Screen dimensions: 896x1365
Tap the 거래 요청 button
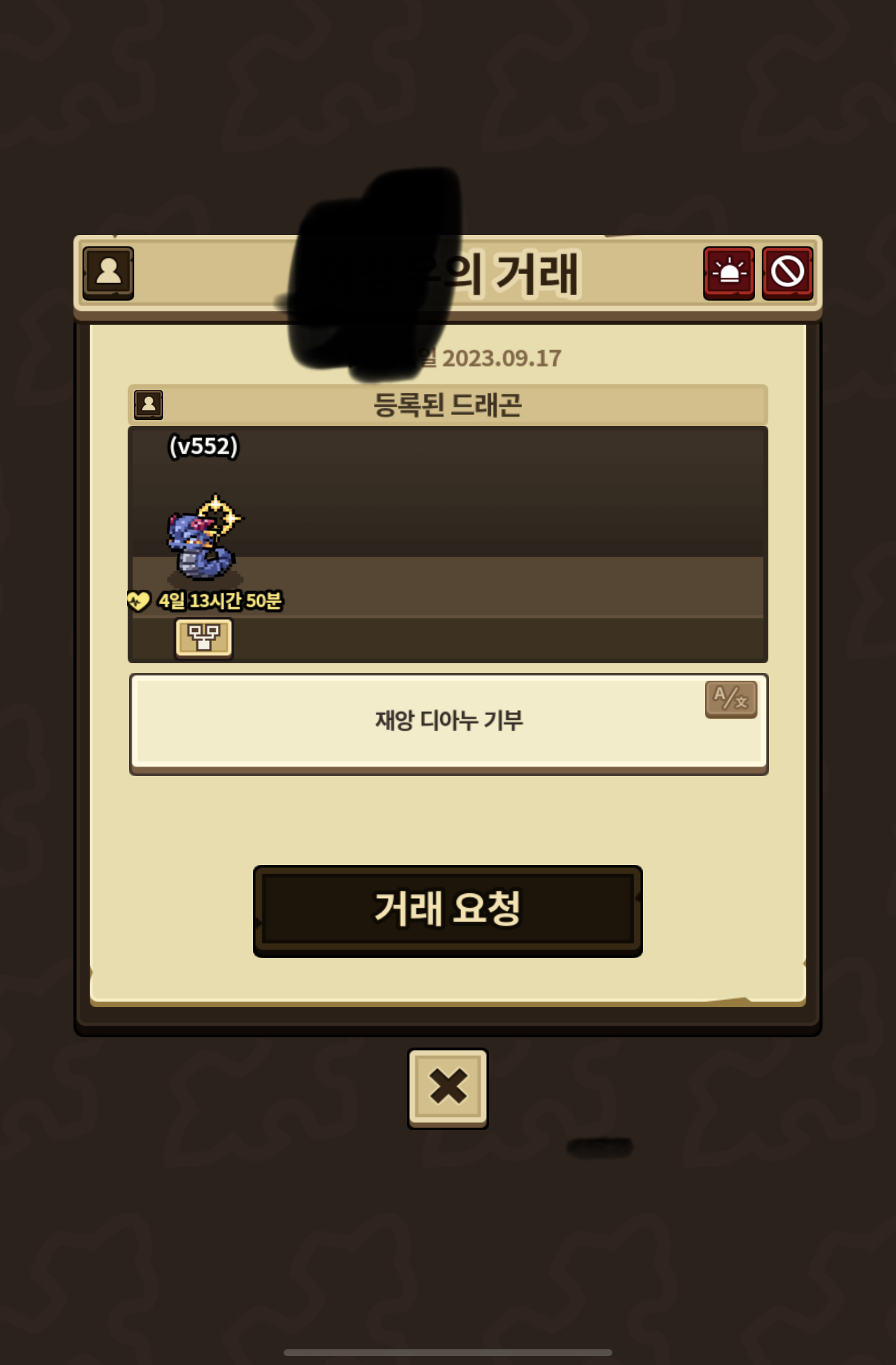(x=448, y=910)
